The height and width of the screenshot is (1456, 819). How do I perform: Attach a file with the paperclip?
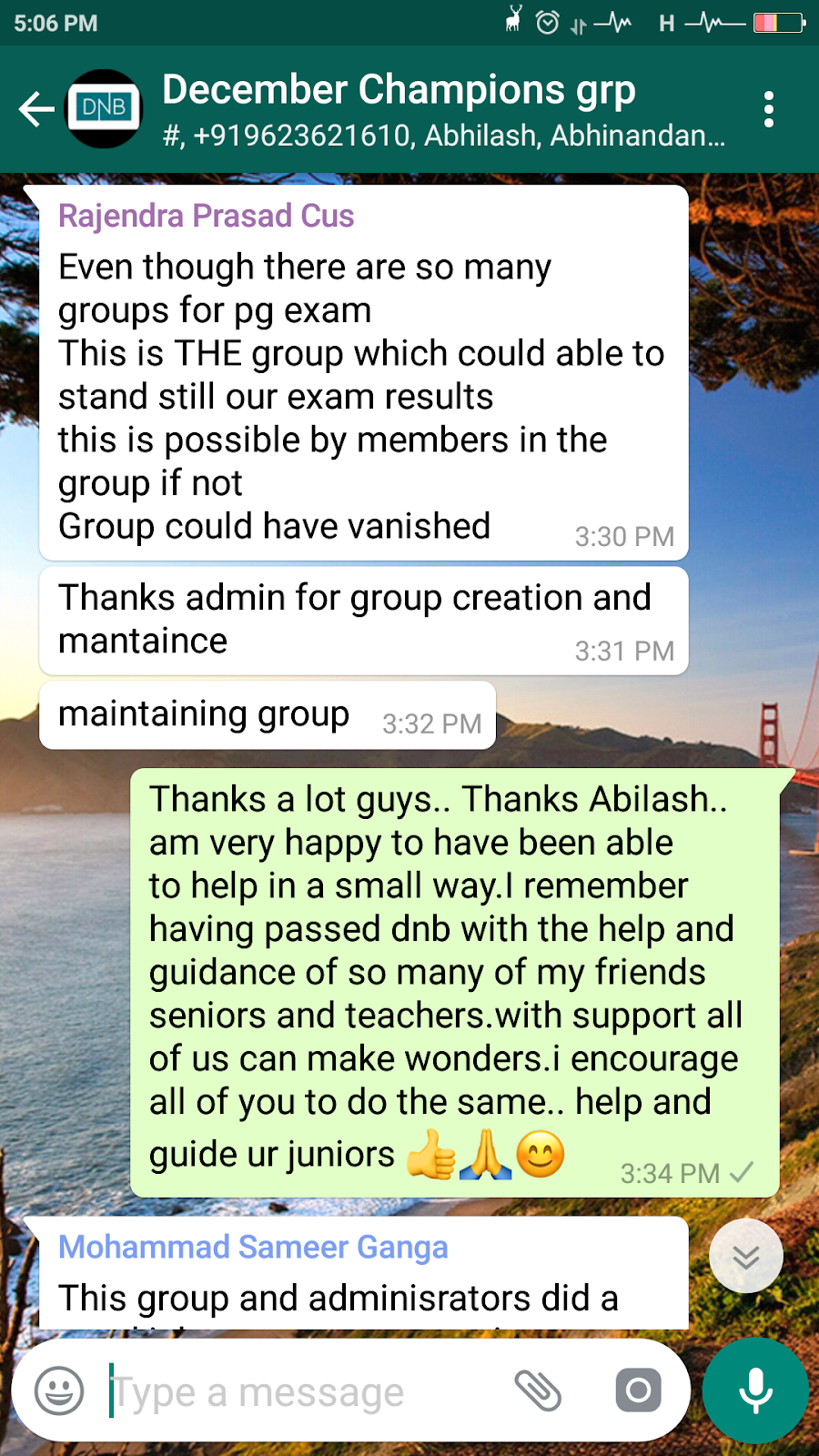[x=538, y=1390]
